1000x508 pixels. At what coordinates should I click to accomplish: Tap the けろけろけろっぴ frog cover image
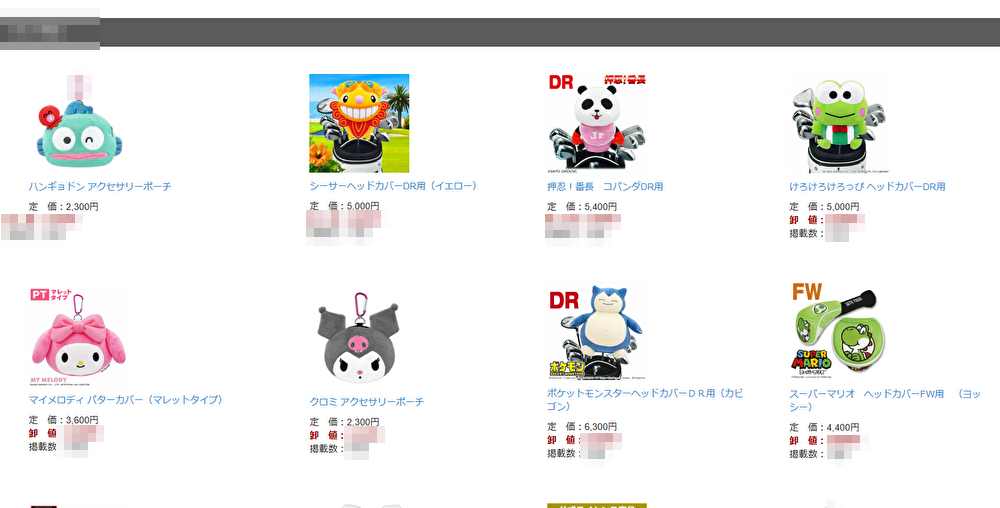[x=838, y=124]
